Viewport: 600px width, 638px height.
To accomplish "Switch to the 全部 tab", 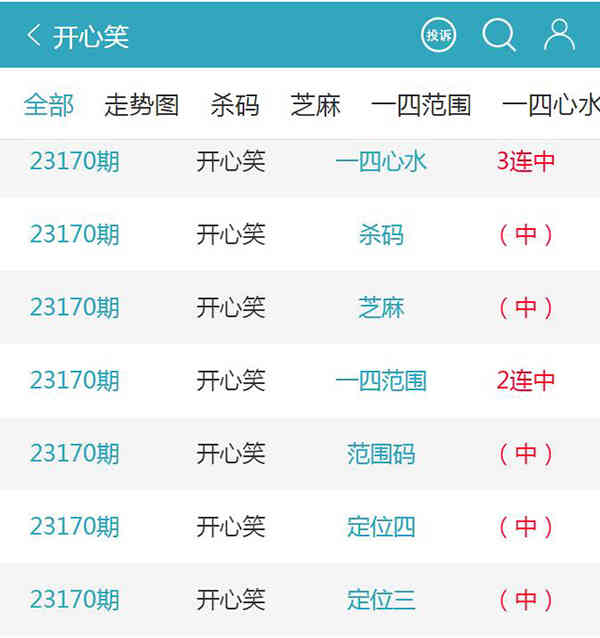I will tap(49, 104).
